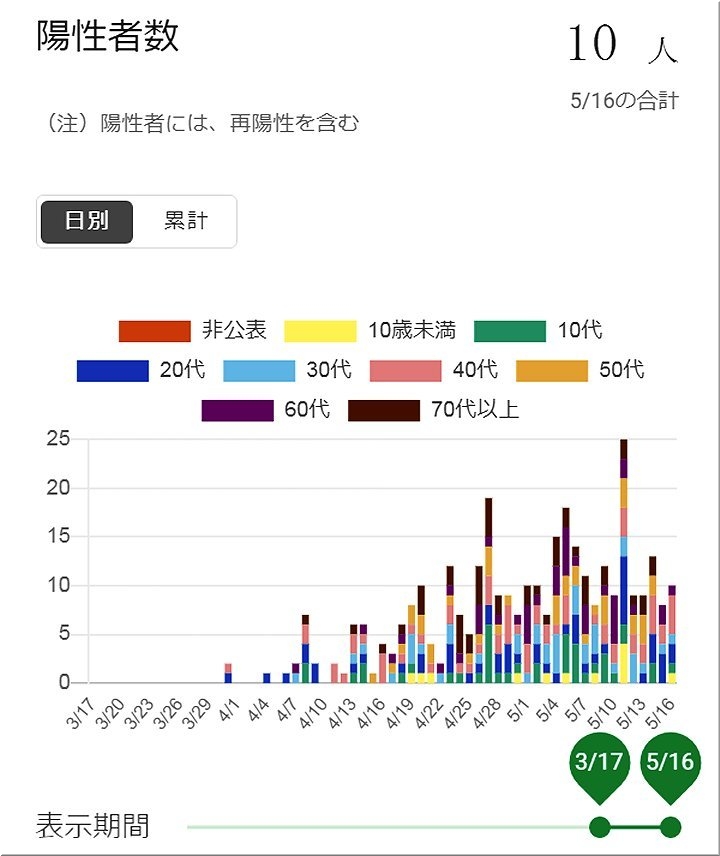Screen dimensions: 720x856
Task: Toggle the 20代 legend entry
Action: [140, 370]
